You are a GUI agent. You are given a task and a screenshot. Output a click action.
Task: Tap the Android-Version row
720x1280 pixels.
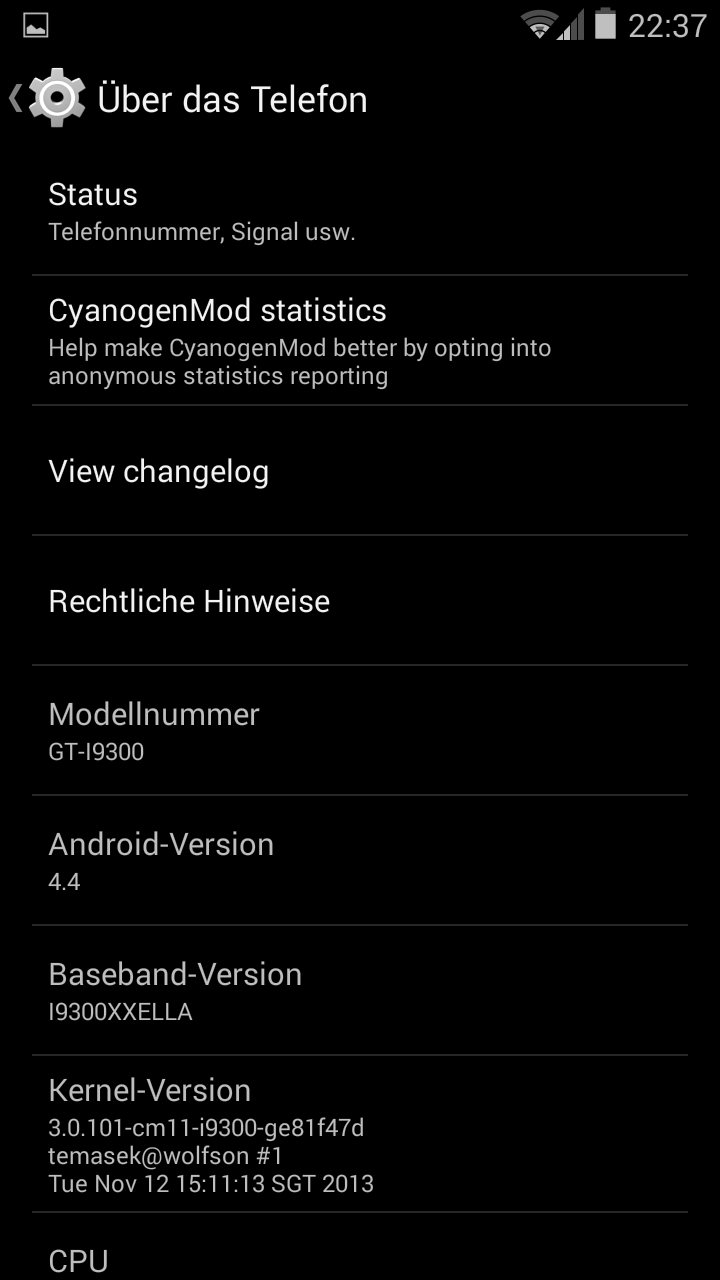tap(360, 861)
